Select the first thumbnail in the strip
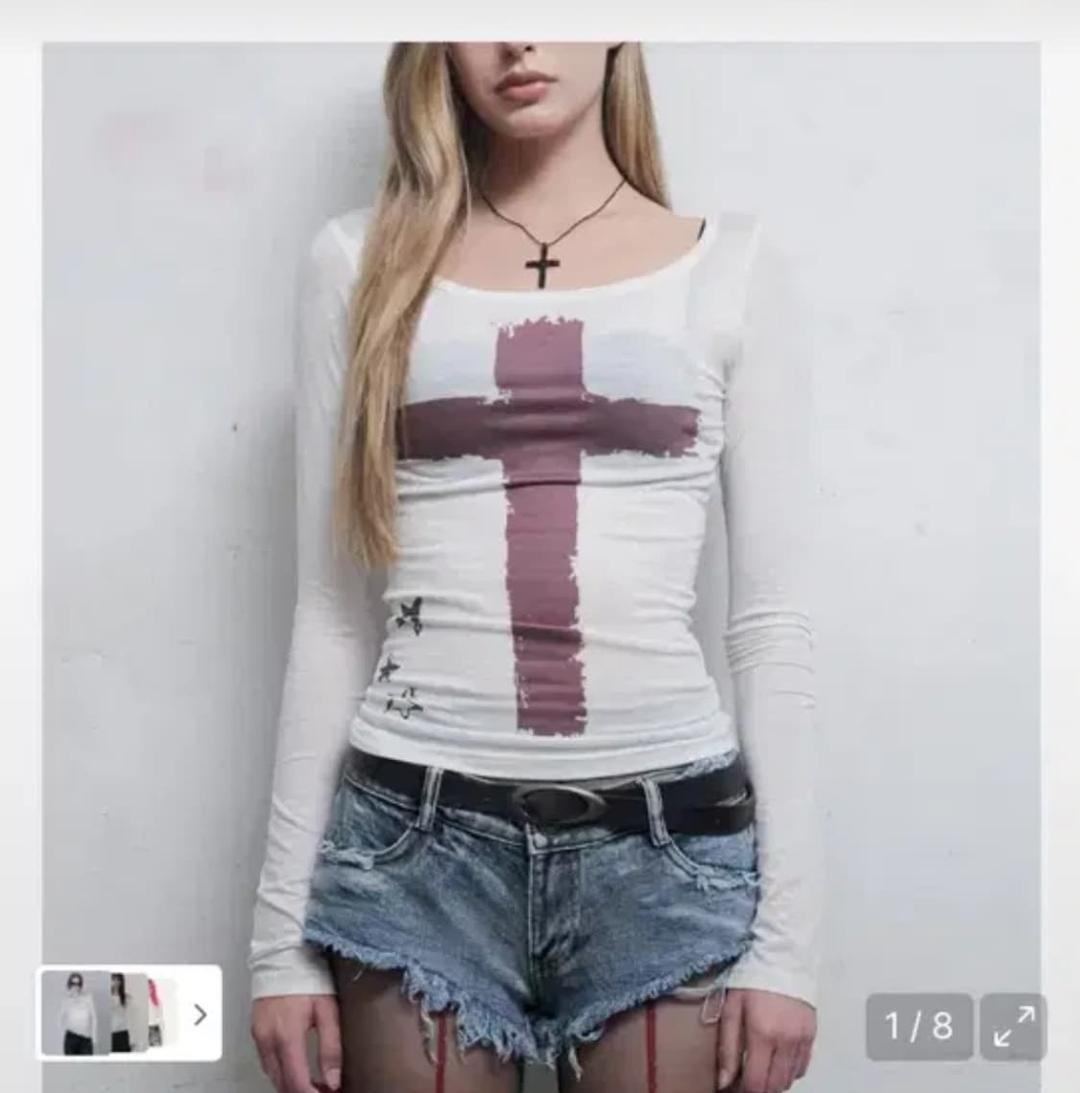 pos(75,1013)
